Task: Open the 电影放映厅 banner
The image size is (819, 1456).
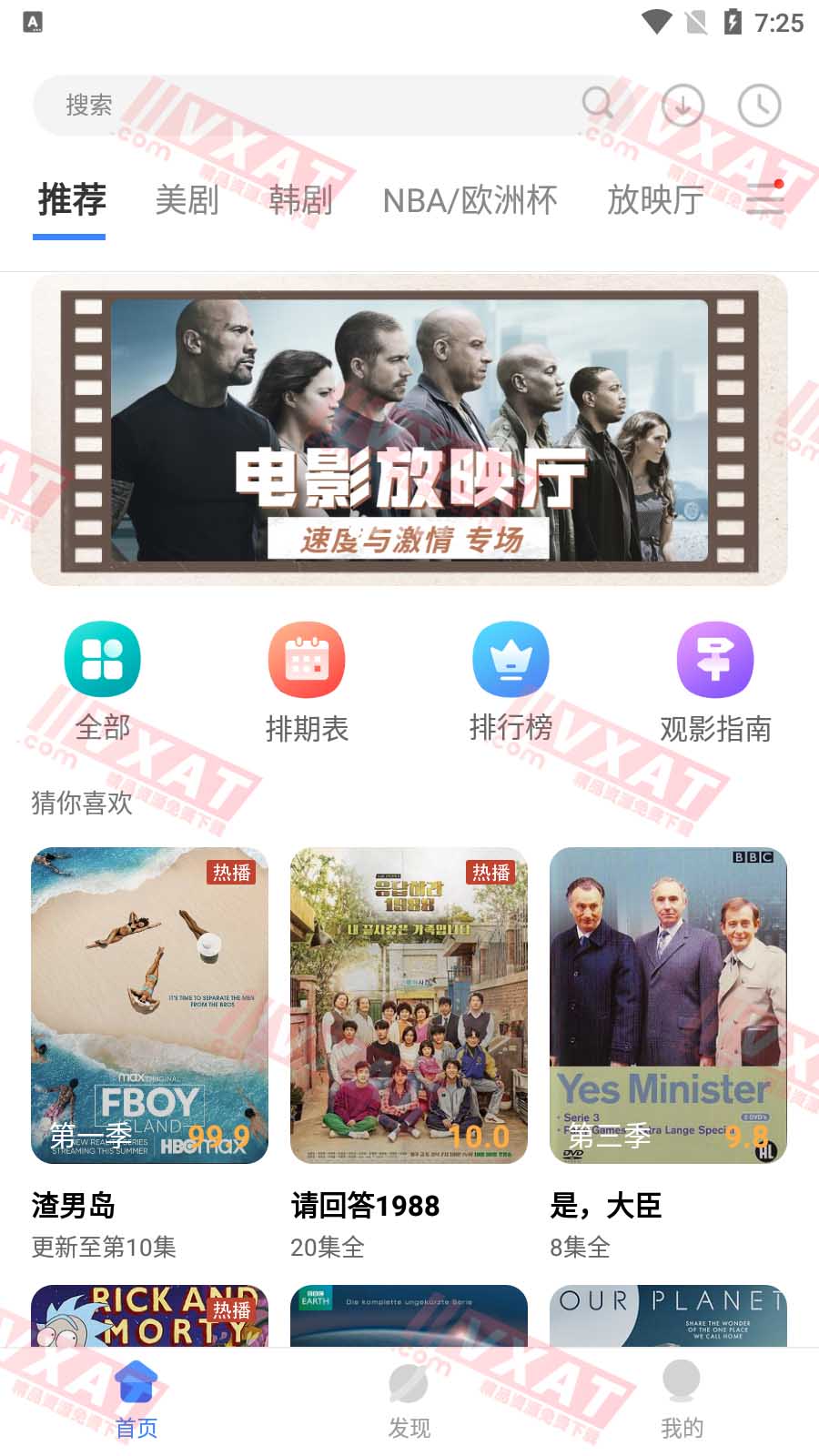Action: pos(409,430)
